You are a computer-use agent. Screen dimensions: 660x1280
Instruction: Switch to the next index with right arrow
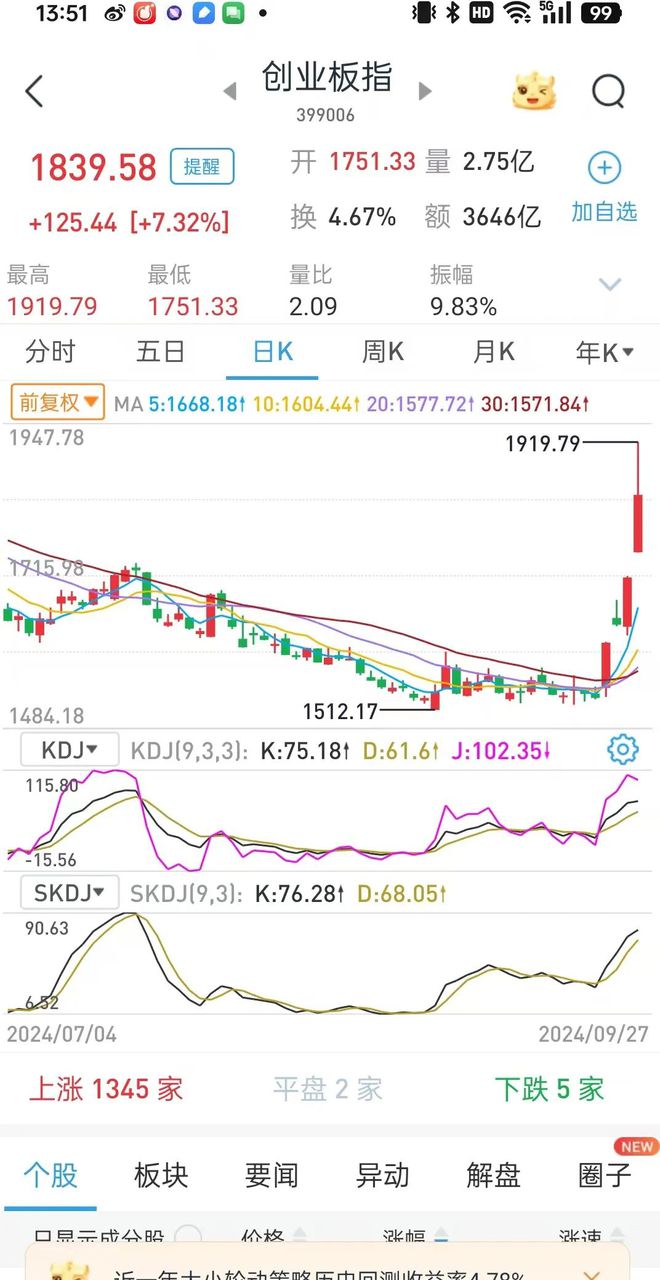(424, 92)
